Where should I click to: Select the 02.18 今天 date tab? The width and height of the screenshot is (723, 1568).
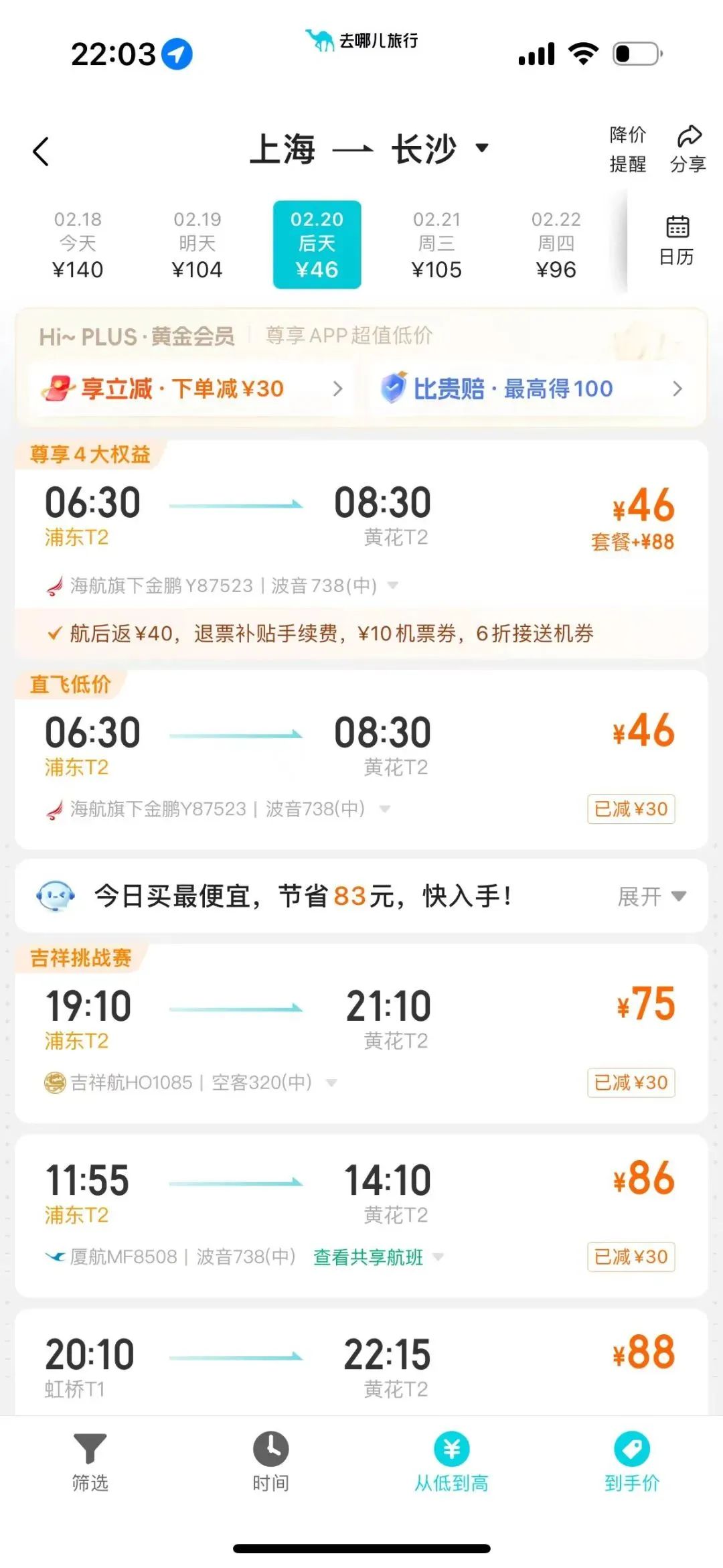(x=78, y=244)
